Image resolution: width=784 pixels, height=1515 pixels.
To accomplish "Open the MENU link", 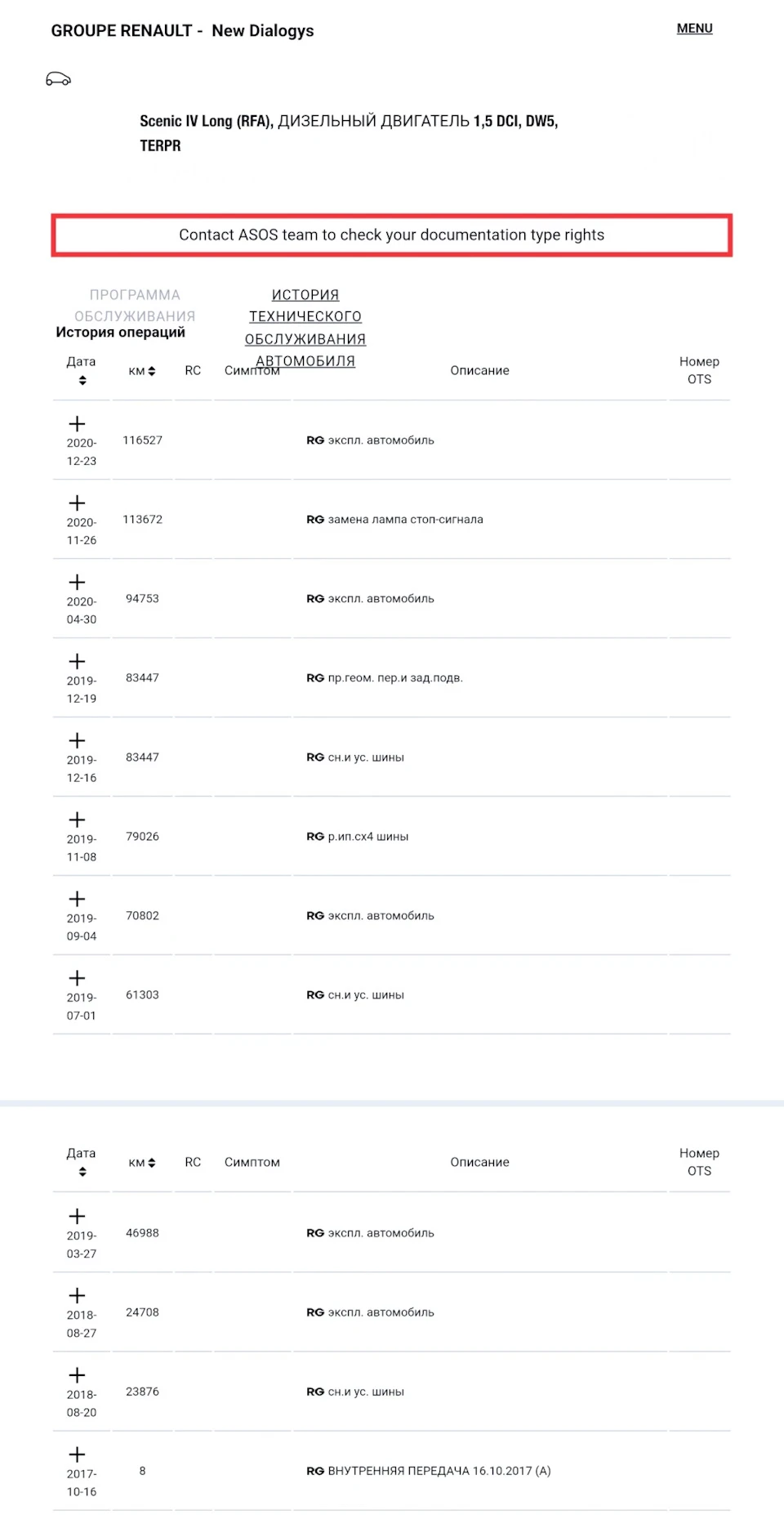I will click(694, 29).
